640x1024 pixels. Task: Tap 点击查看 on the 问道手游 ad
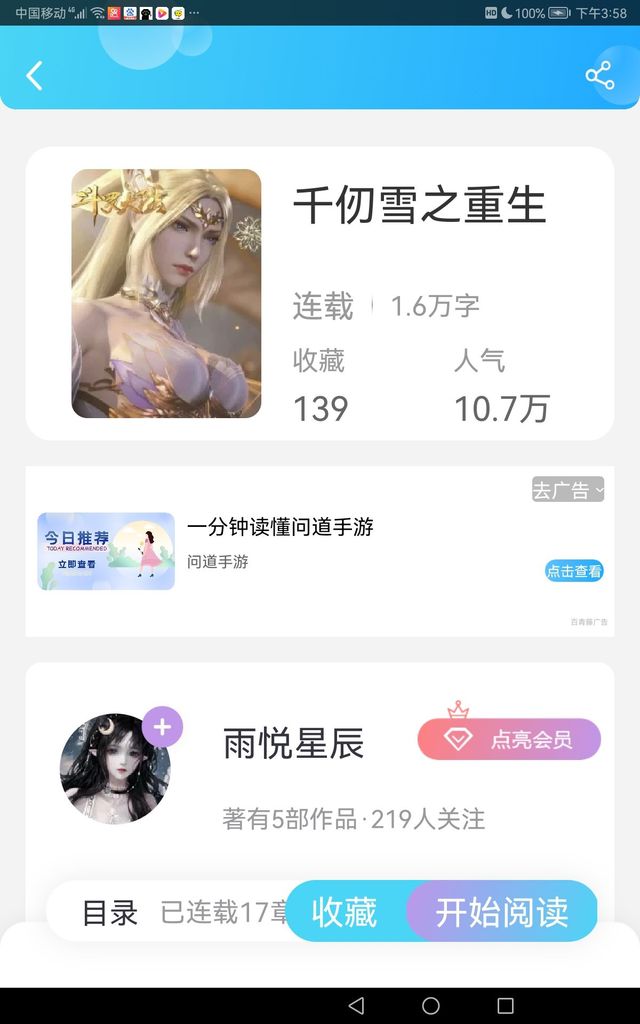point(574,571)
